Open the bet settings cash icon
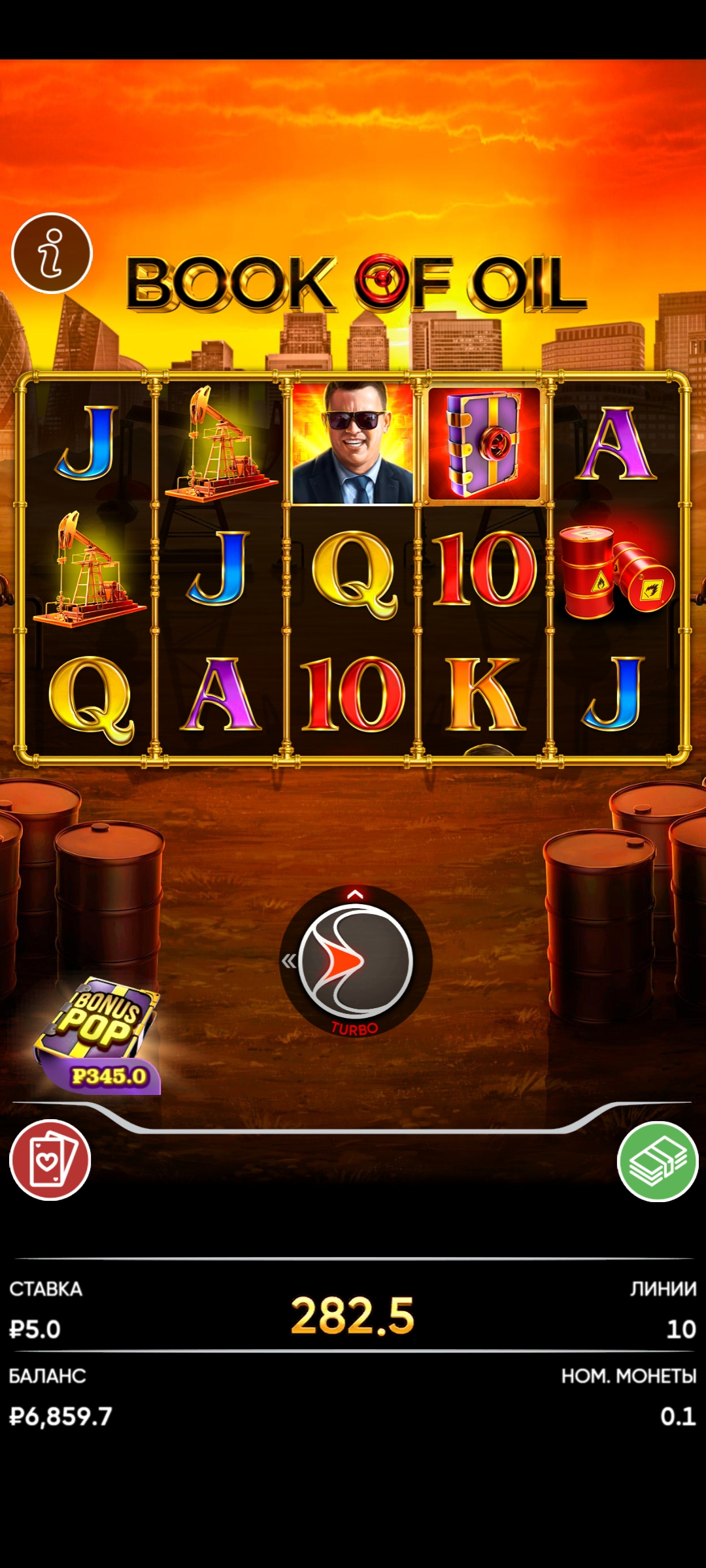The height and width of the screenshot is (1568, 706). click(658, 1161)
